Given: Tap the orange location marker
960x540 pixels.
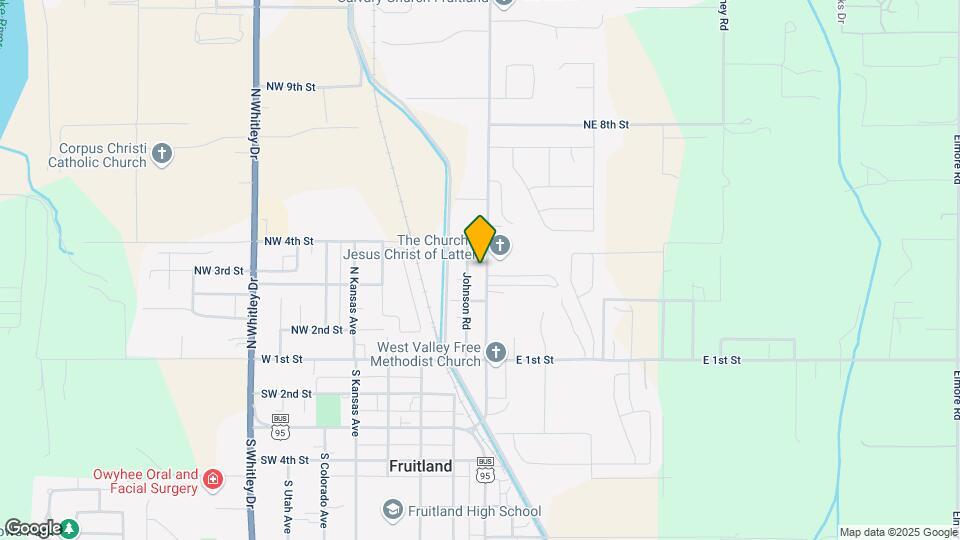Looking at the screenshot, I should click(481, 239).
